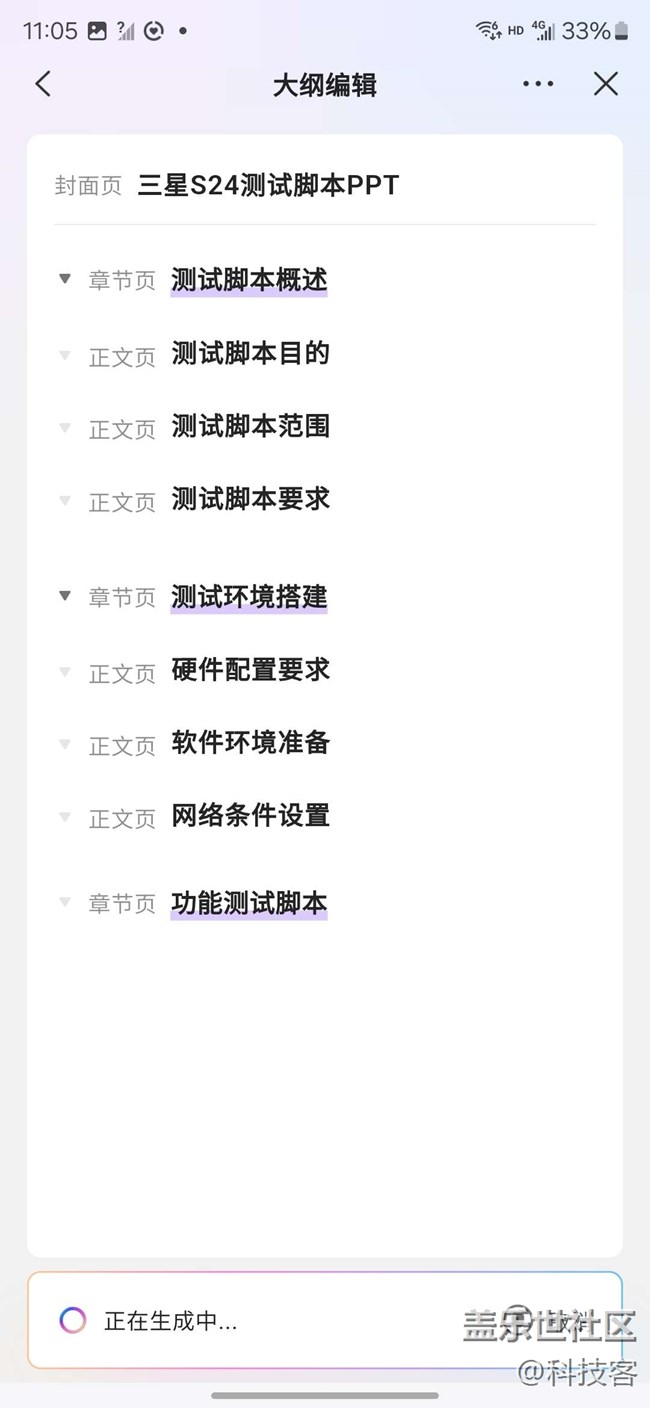650x1408 pixels.
Task: Close the 大纲编辑 page
Action: coord(606,84)
